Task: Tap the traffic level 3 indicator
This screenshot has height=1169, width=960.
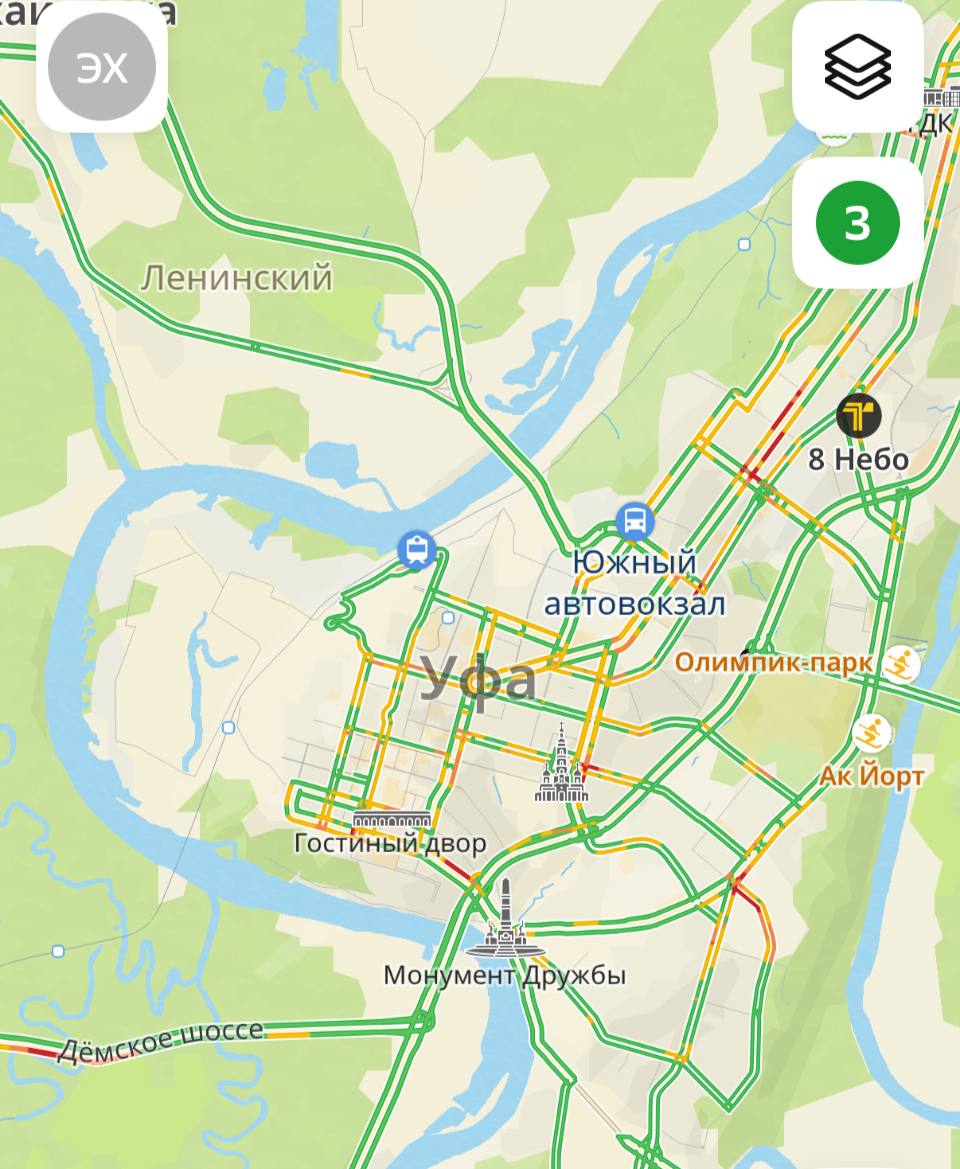Action: 857,223
